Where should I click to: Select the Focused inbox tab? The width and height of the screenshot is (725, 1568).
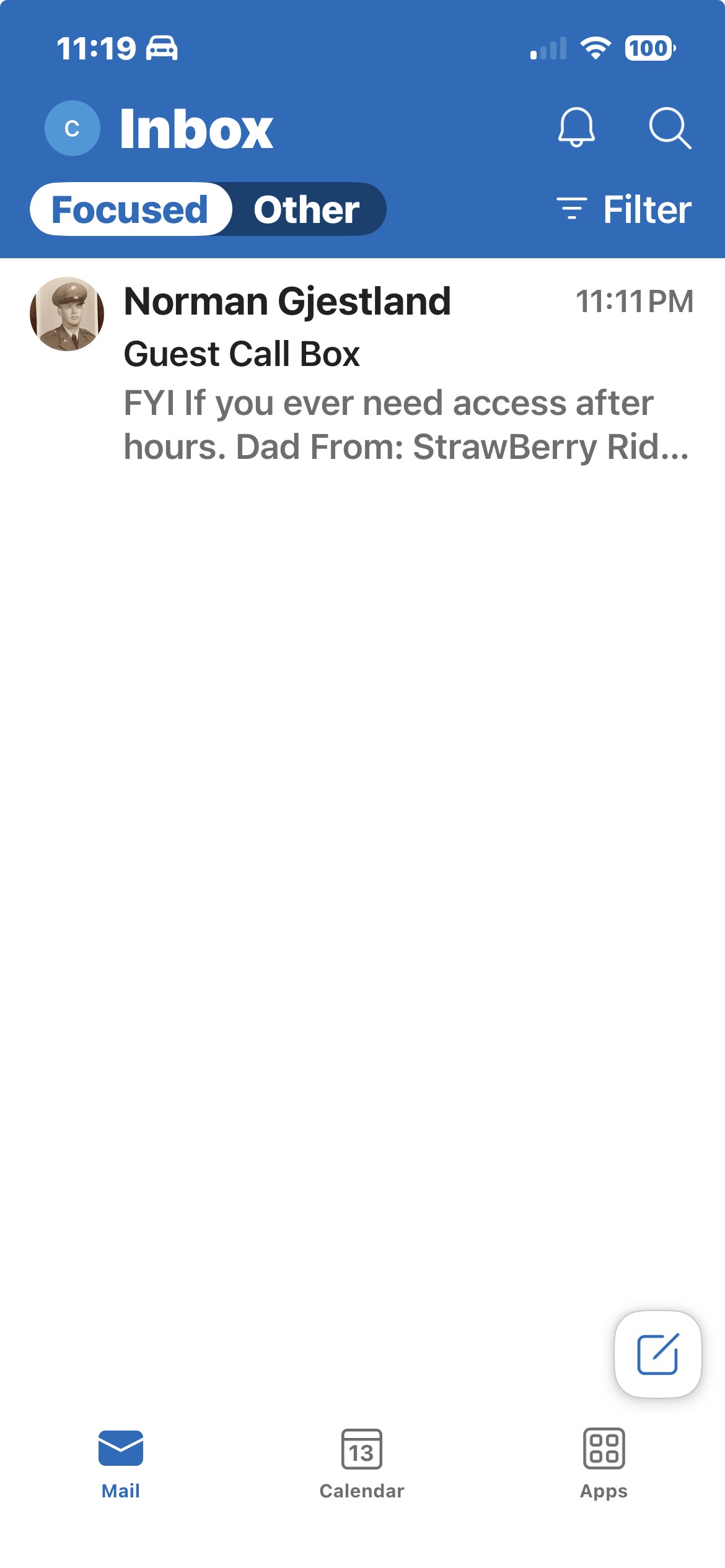point(131,209)
